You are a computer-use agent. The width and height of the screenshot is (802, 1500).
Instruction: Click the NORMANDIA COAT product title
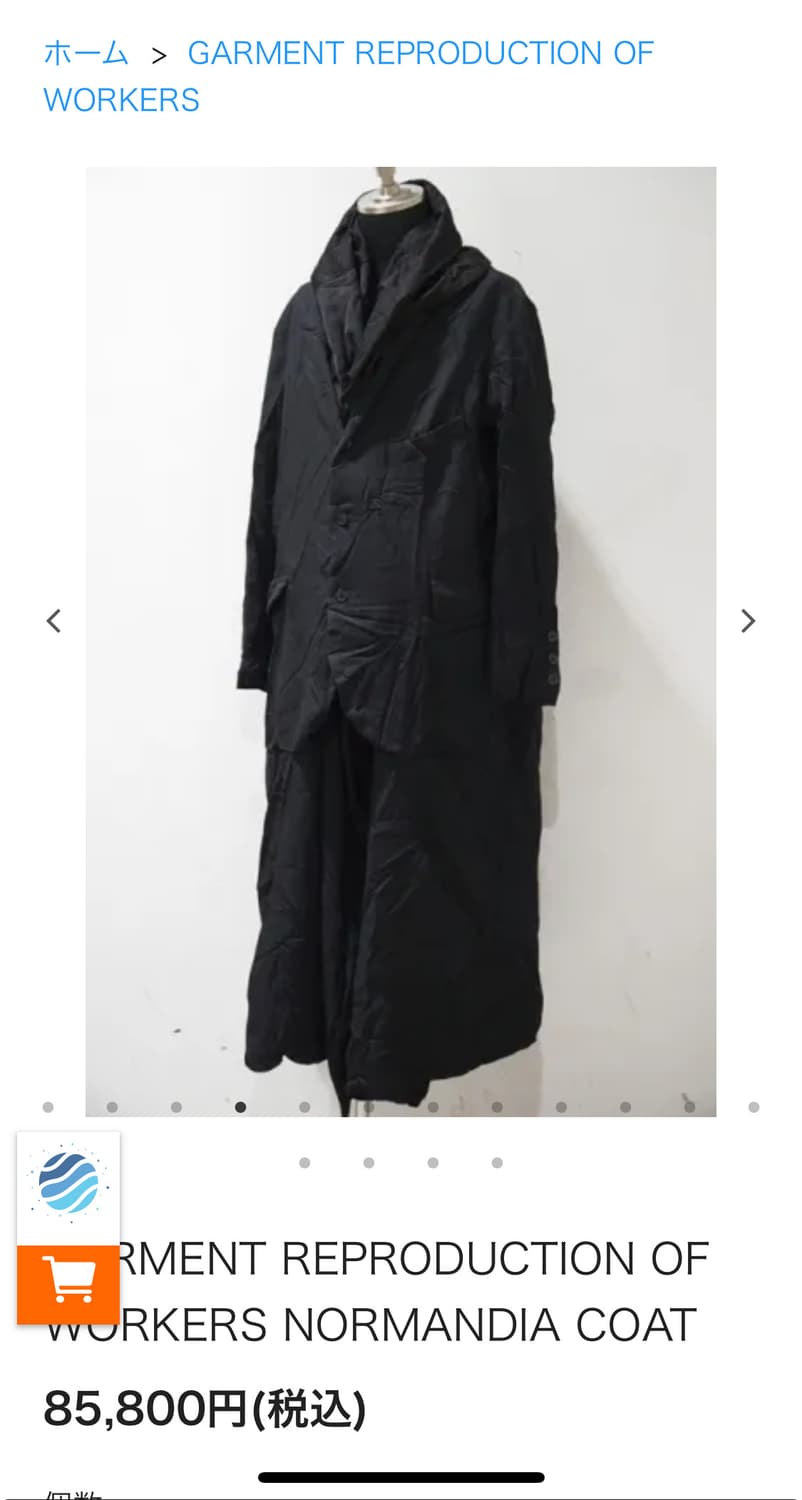pos(400,1291)
